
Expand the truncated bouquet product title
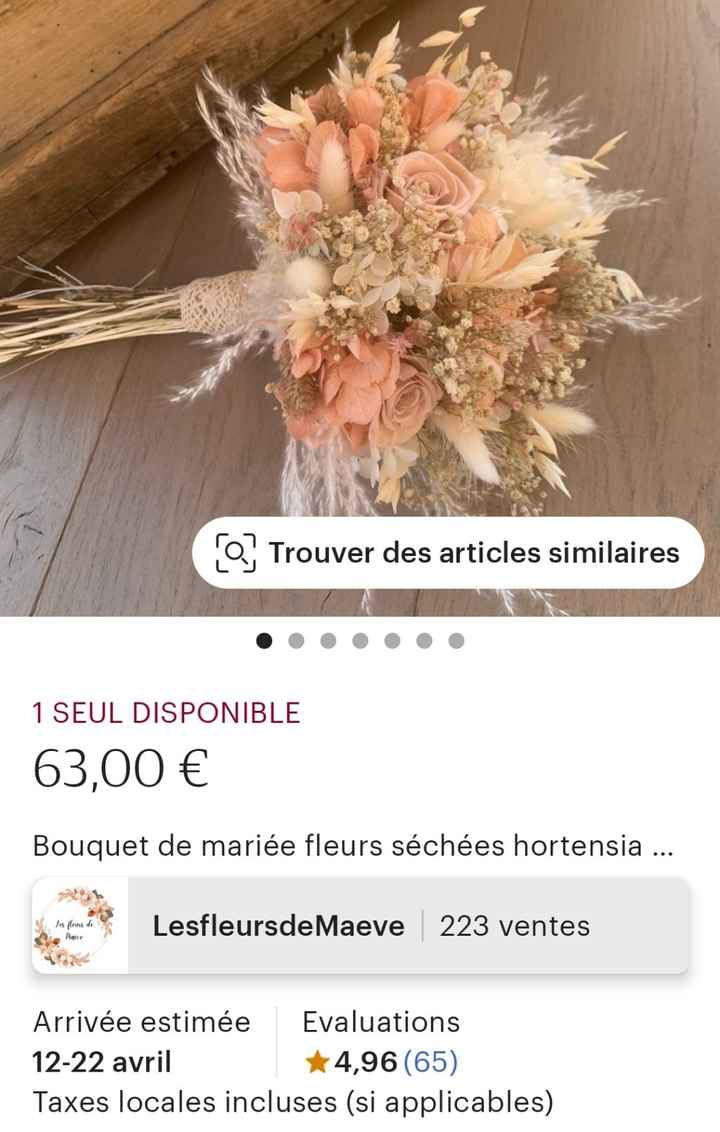point(355,843)
